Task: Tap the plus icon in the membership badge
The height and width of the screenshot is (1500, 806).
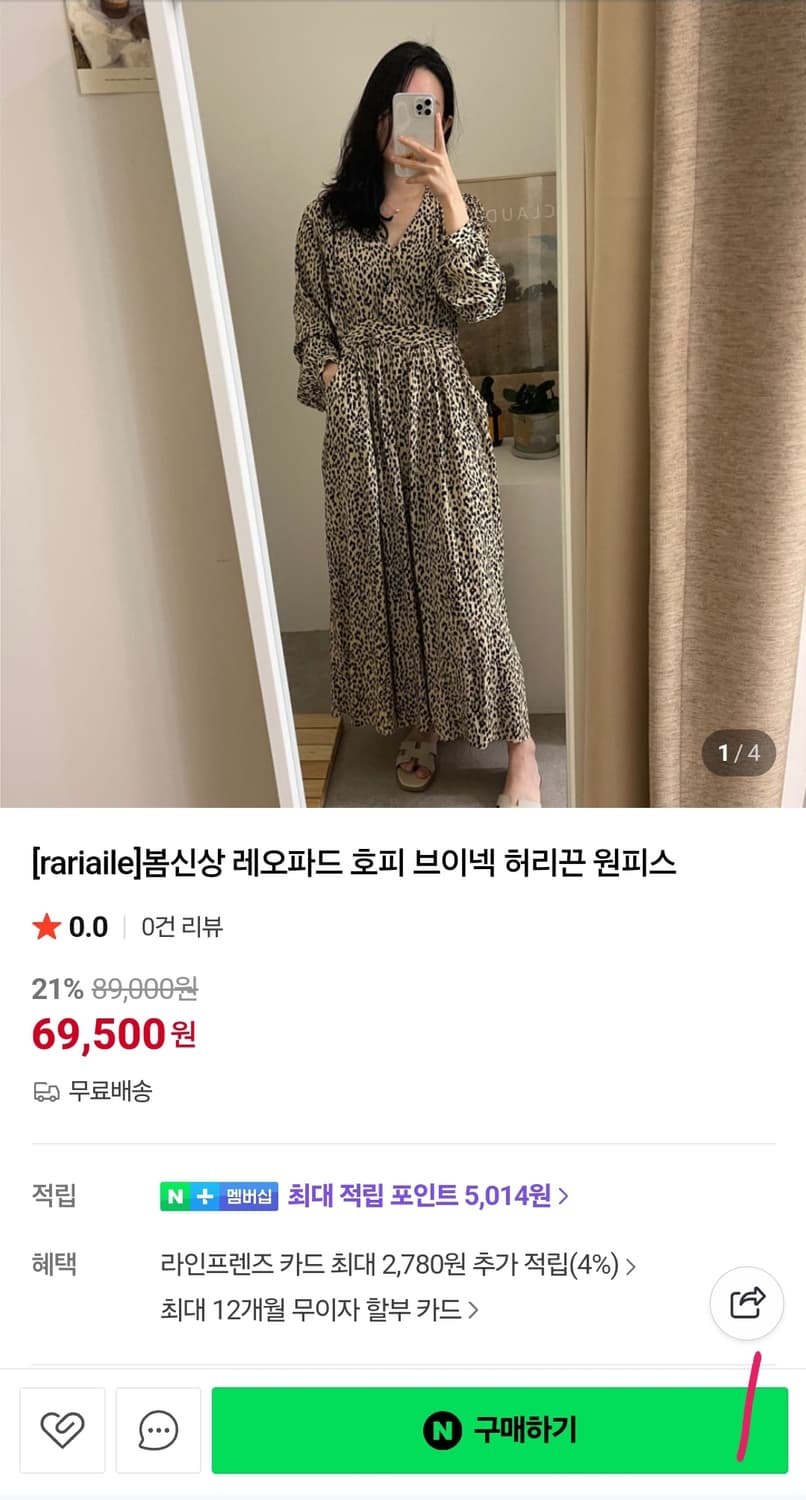Action: point(204,1196)
